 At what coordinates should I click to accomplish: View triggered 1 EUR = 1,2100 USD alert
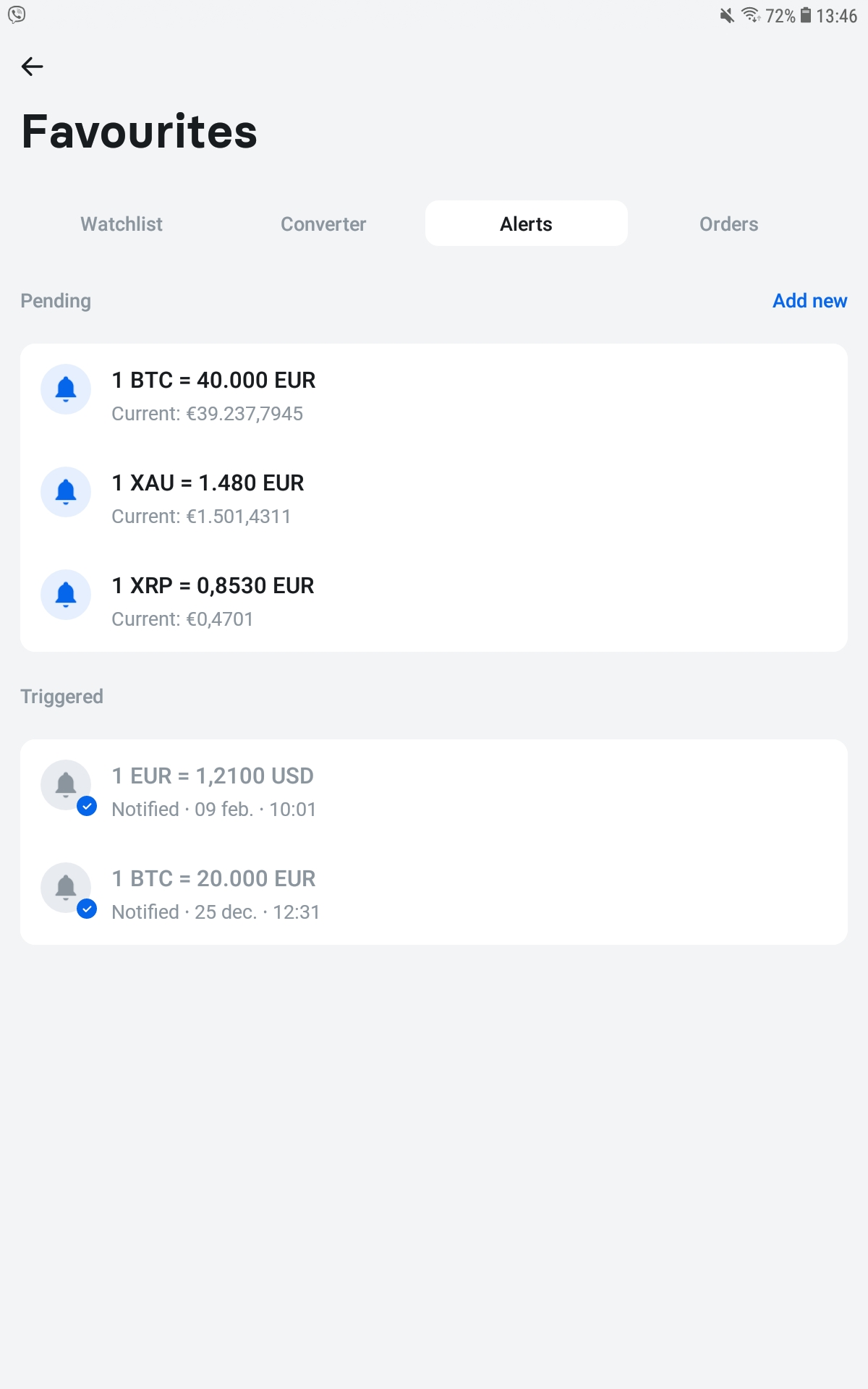[434, 791]
